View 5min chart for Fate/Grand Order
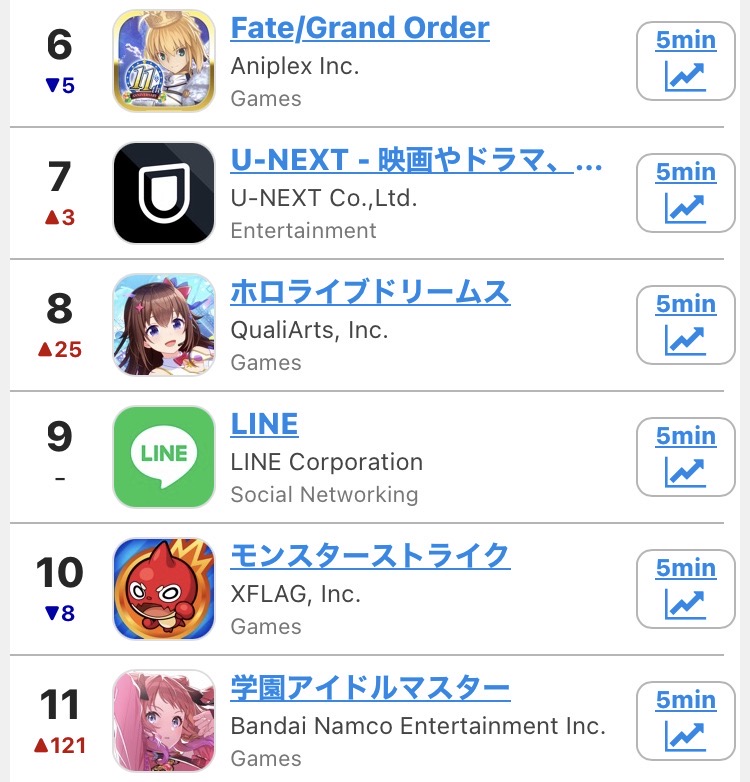This screenshot has width=750, height=782. [686, 61]
